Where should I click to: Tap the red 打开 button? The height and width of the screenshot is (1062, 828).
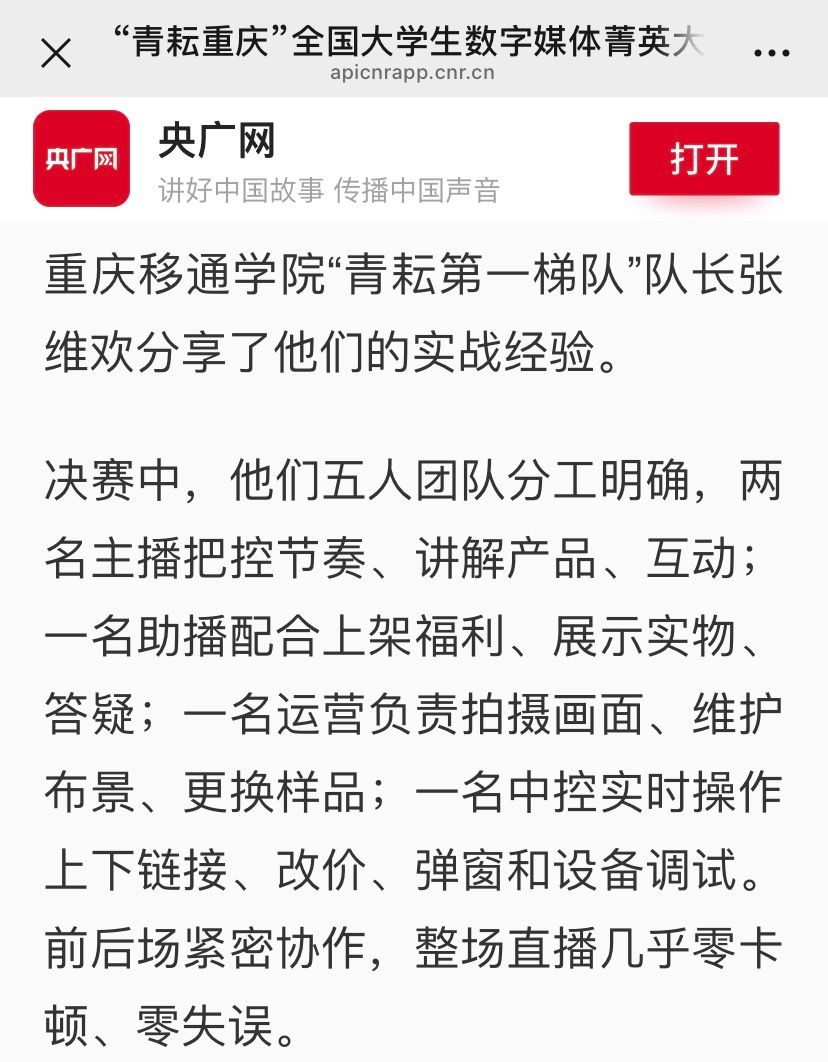[704, 158]
